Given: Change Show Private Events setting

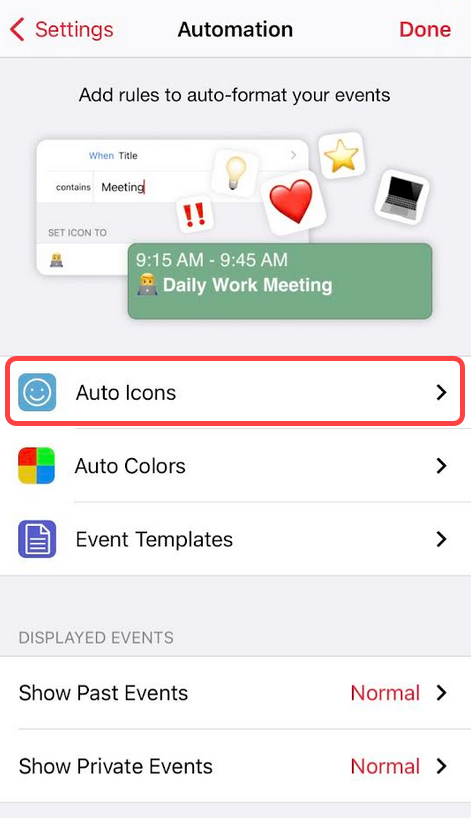Looking at the screenshot, I should coord(235,766).
